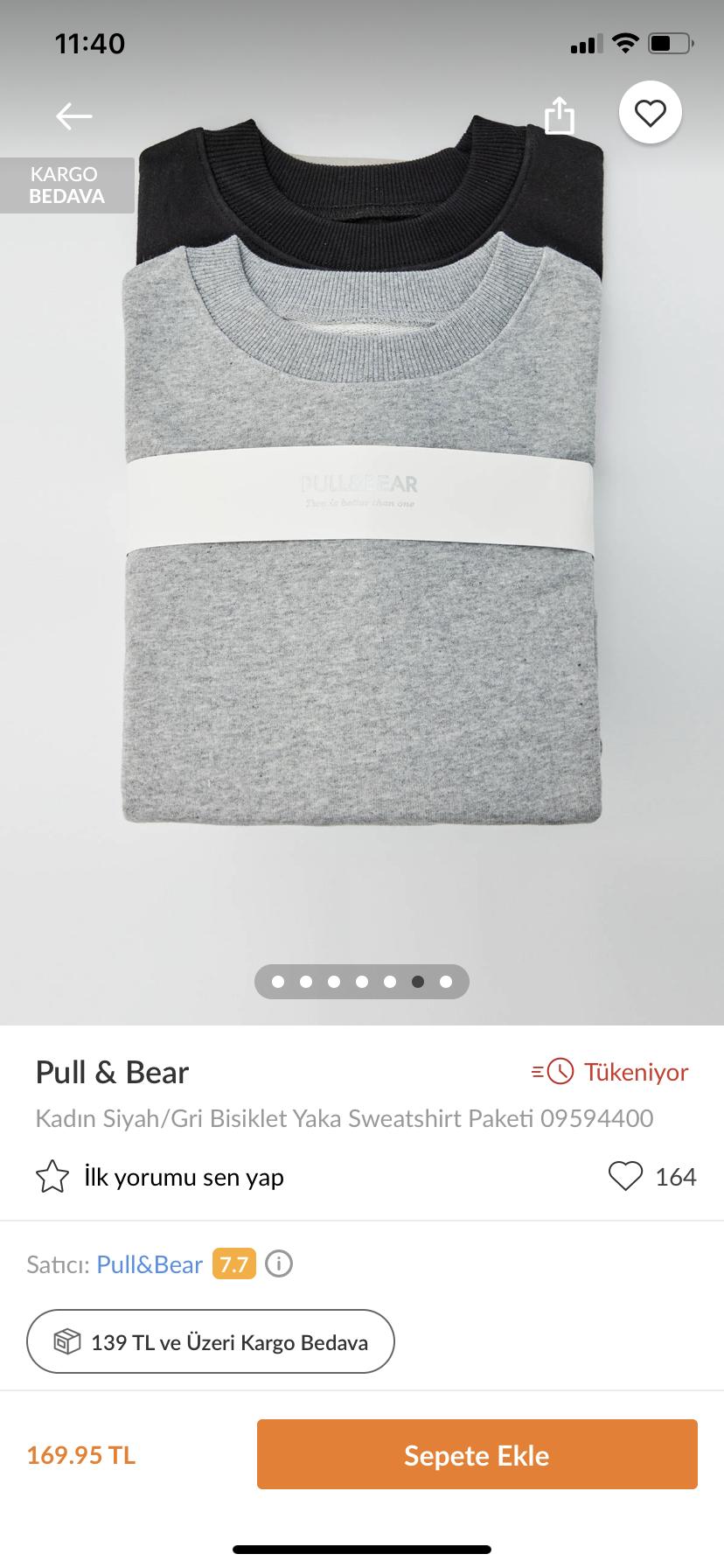
Task: Share this sweatshirt product
Action: click(560, 115)
